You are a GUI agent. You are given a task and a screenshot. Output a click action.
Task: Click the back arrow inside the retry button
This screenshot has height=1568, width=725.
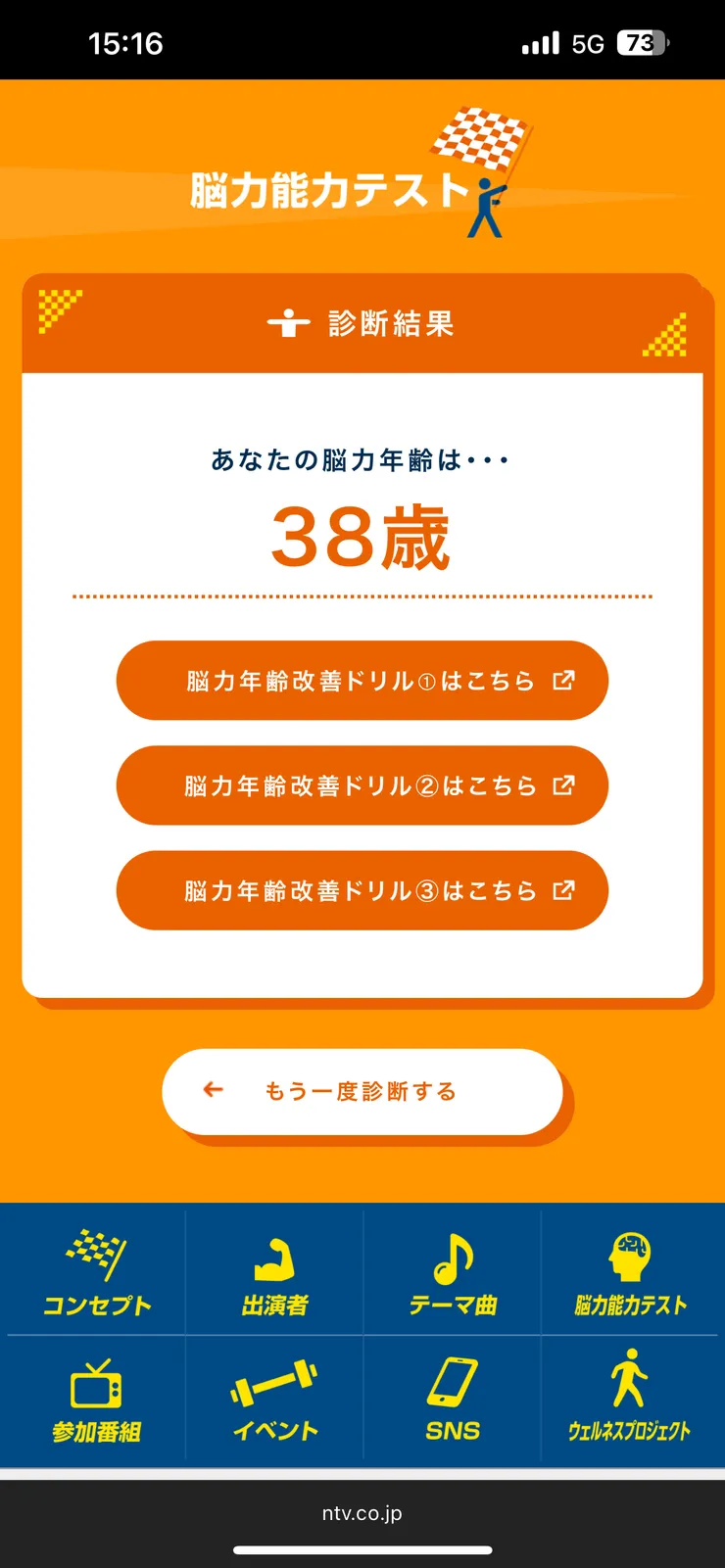tap(212, 1090)
